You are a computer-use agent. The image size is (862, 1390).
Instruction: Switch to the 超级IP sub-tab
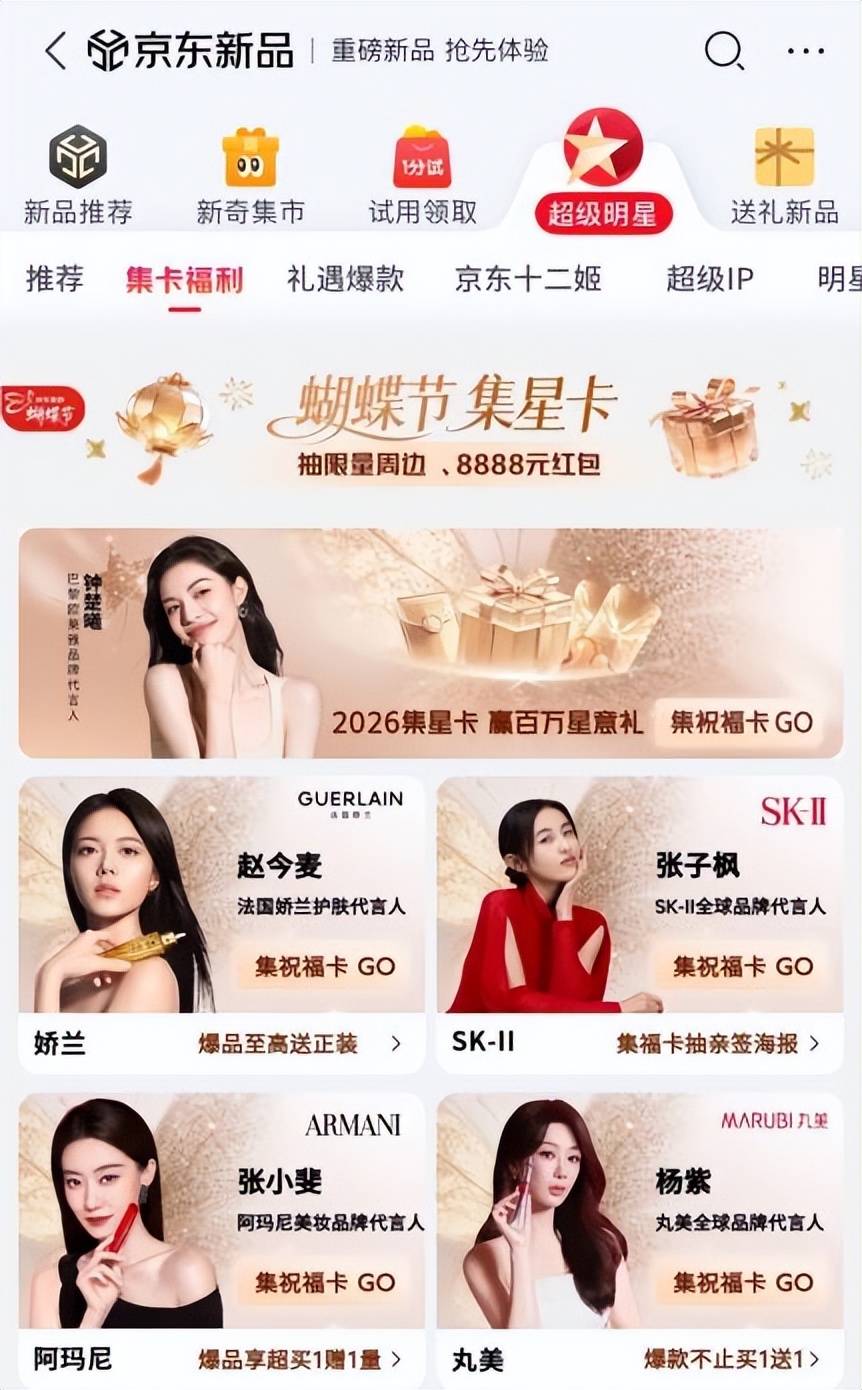coord(710,279)
